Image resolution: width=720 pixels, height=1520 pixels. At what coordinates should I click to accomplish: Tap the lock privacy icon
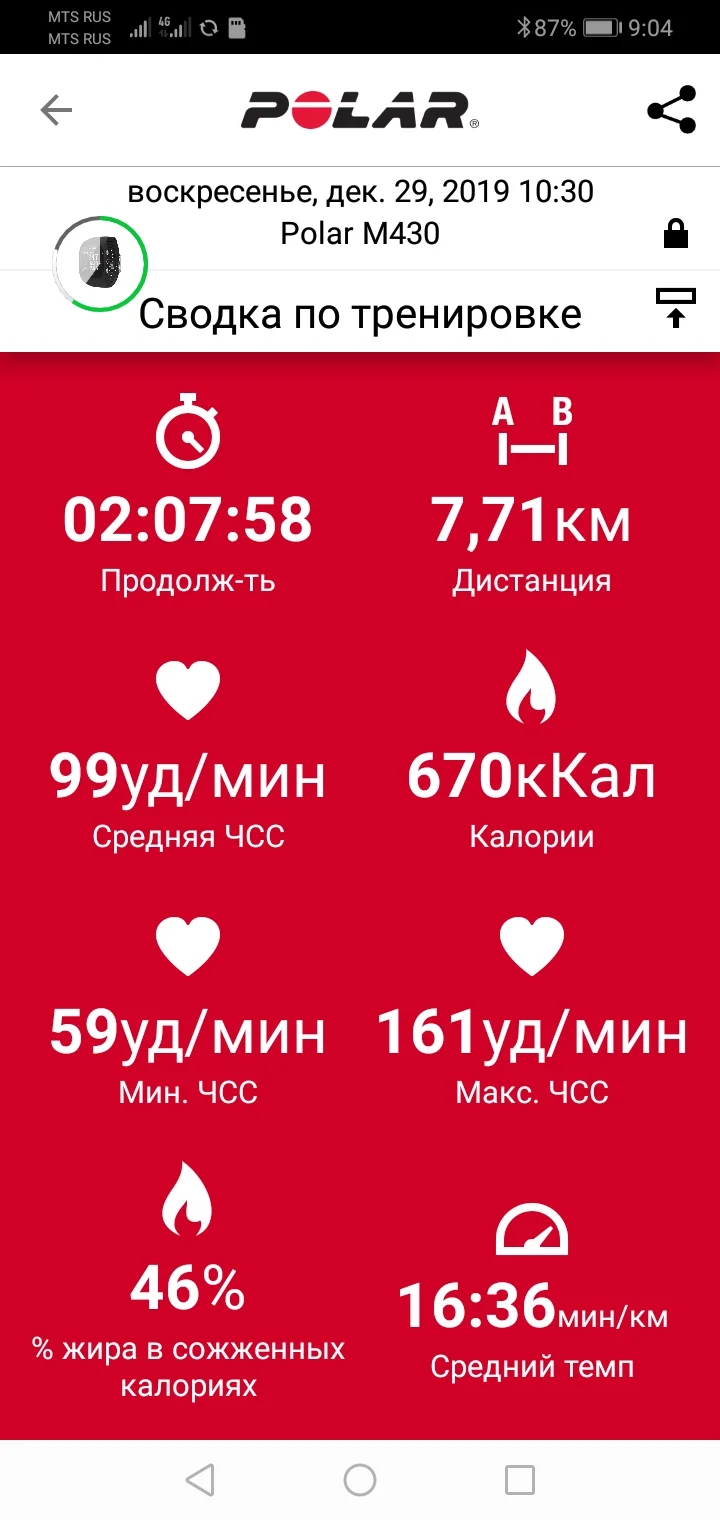[676, 235]
